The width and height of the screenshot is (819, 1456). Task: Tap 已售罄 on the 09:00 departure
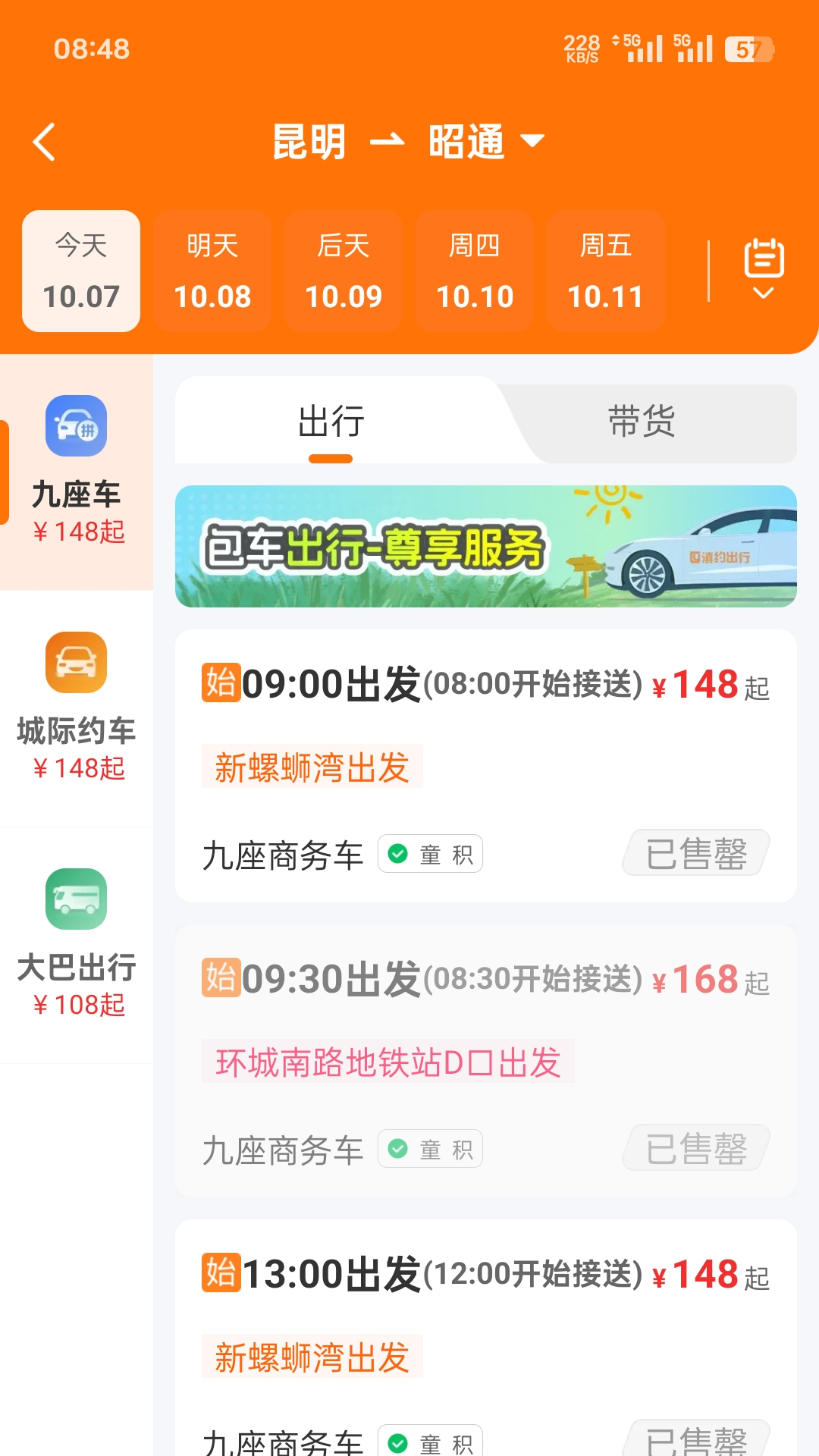tap(695, 853)
